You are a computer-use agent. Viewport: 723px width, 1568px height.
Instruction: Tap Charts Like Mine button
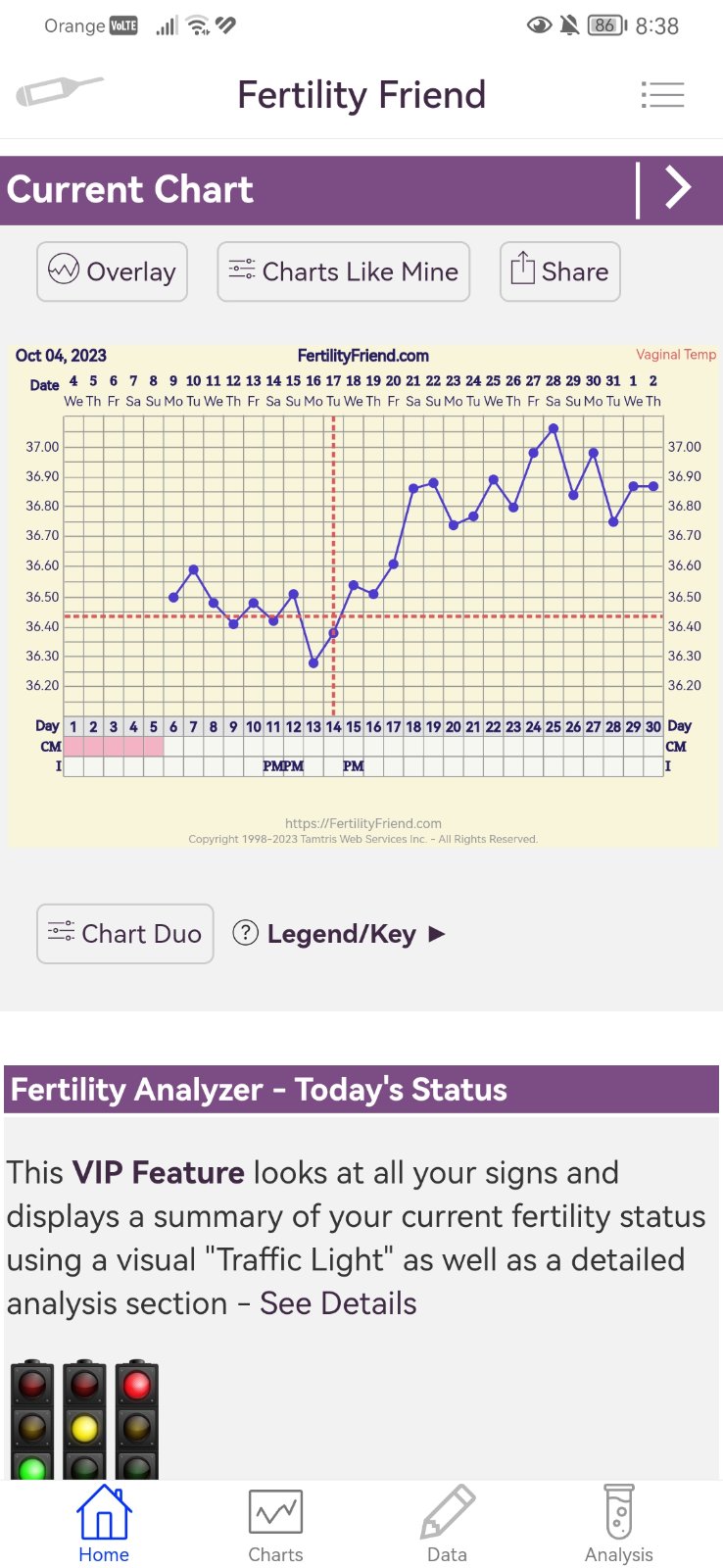tap(344, 271)
